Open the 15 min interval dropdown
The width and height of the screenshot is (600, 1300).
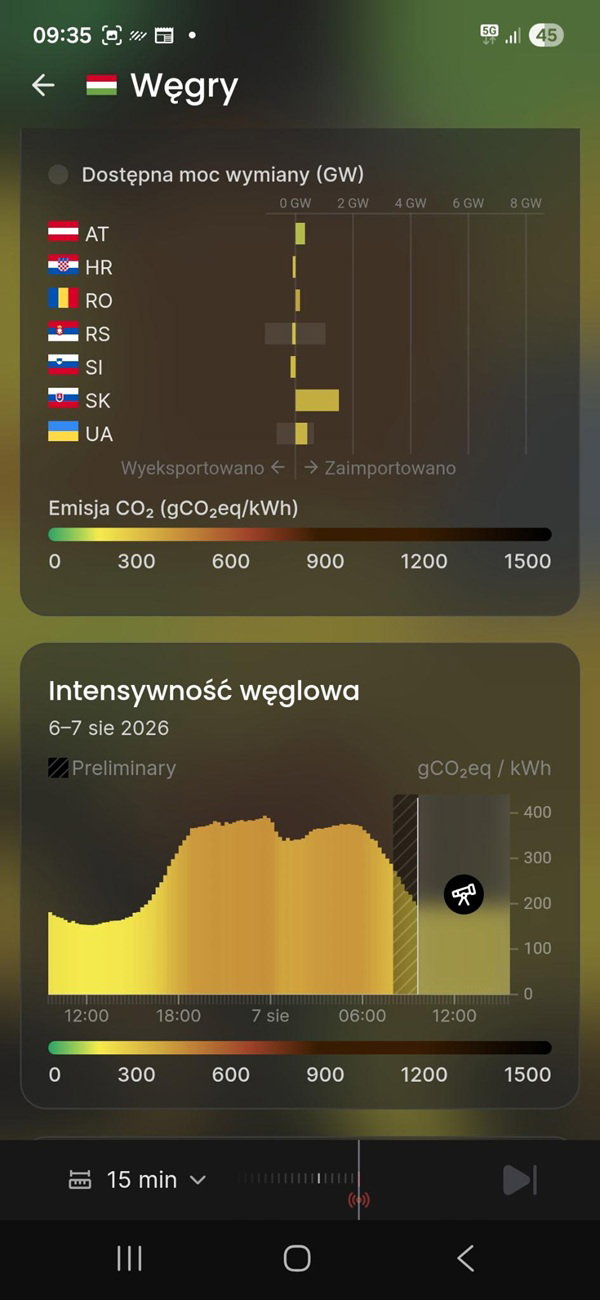pos(137,1180)
